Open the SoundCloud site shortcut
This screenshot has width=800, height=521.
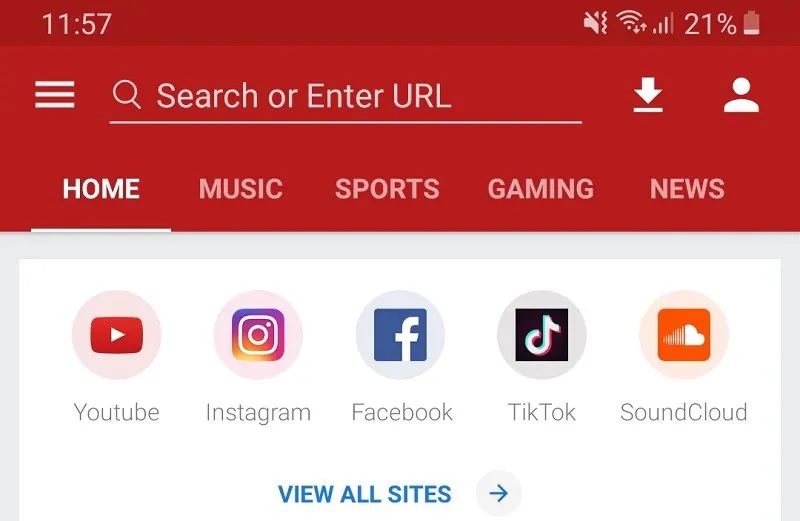(x=684, y=336)
